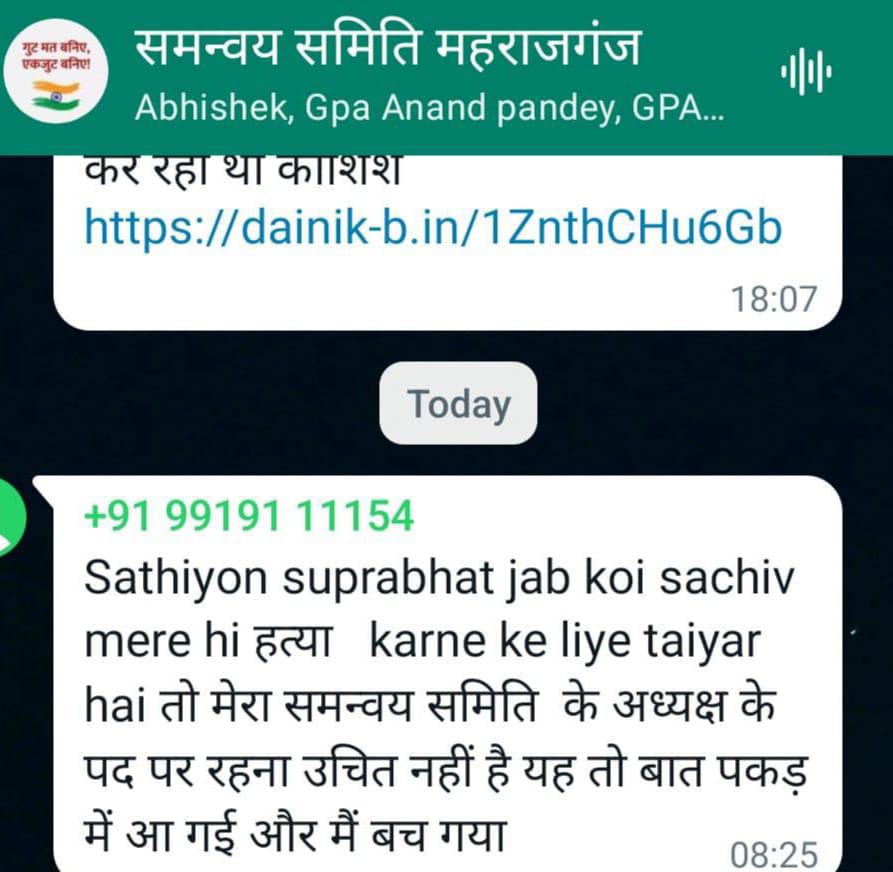This screenshot has width=893, height=872.
Task: Open group info for समन्वय समिति महराजगंज
Action: [x=386, y=52]
